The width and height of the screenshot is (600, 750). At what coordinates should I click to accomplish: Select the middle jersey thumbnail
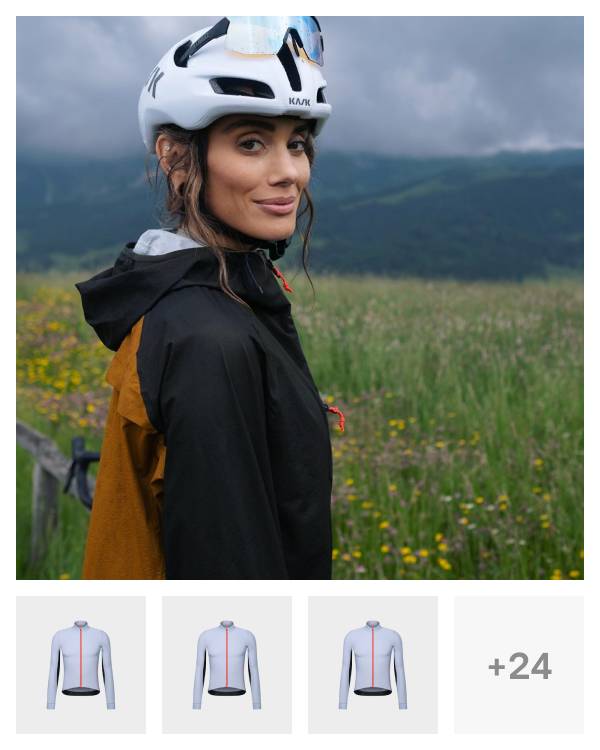227,665
